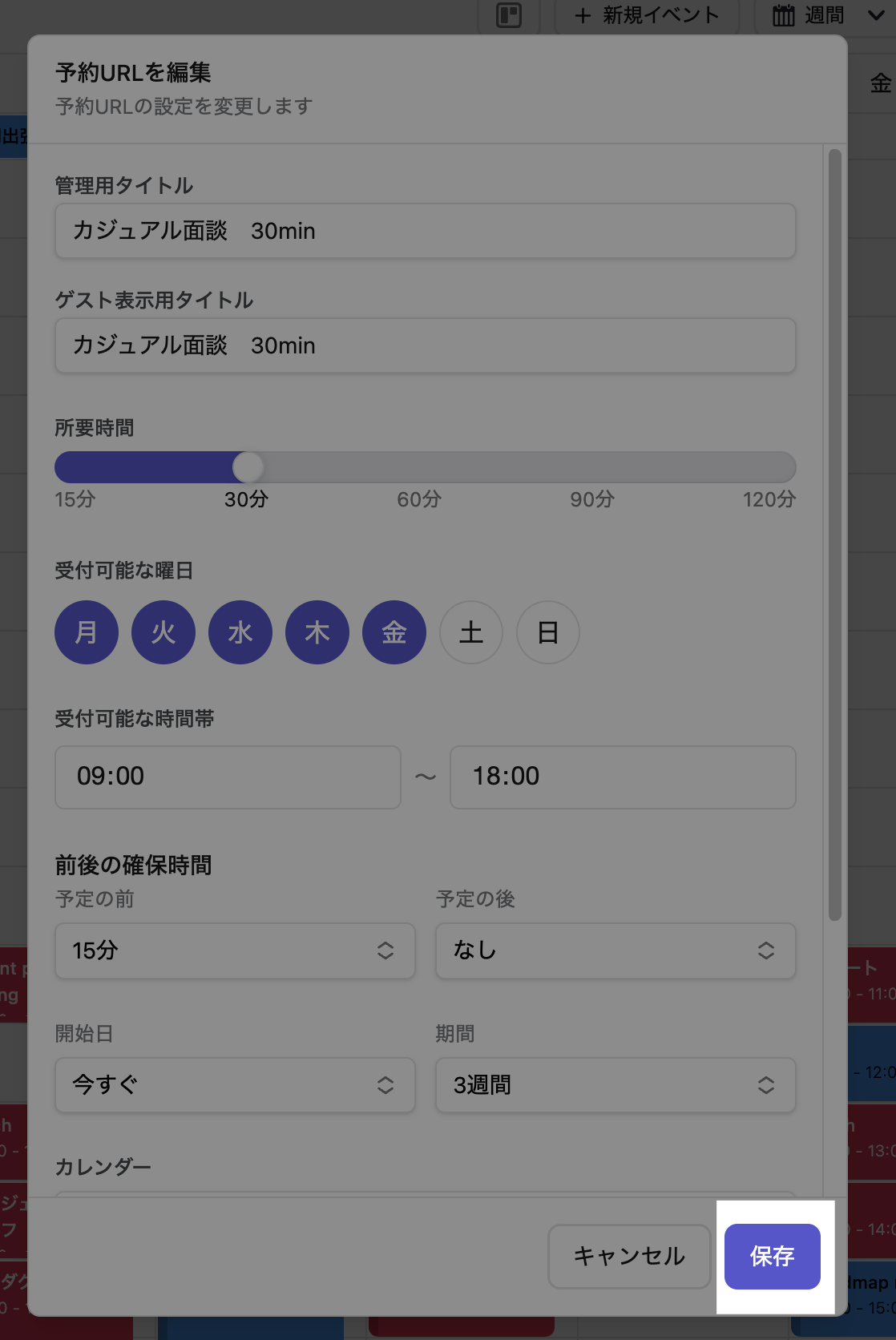This screenshot has width=896, height=1340.
Task: Tap the 保存 button to save
Action: click(772, 1256)
